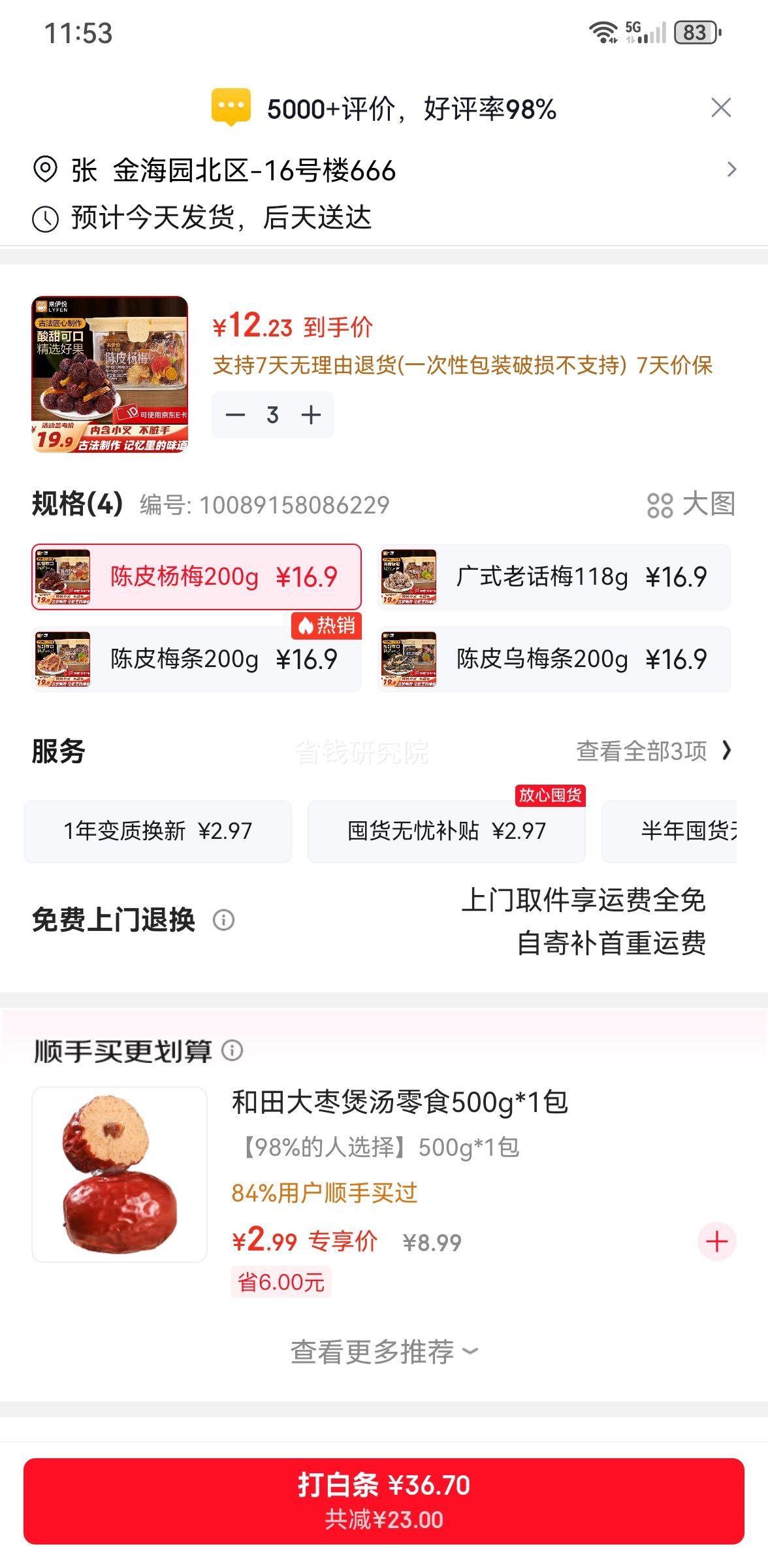Open large image view using the 大图 grid icon
Image resolution: width=768 pixels, height=1568 pixels.
point(662,504)
